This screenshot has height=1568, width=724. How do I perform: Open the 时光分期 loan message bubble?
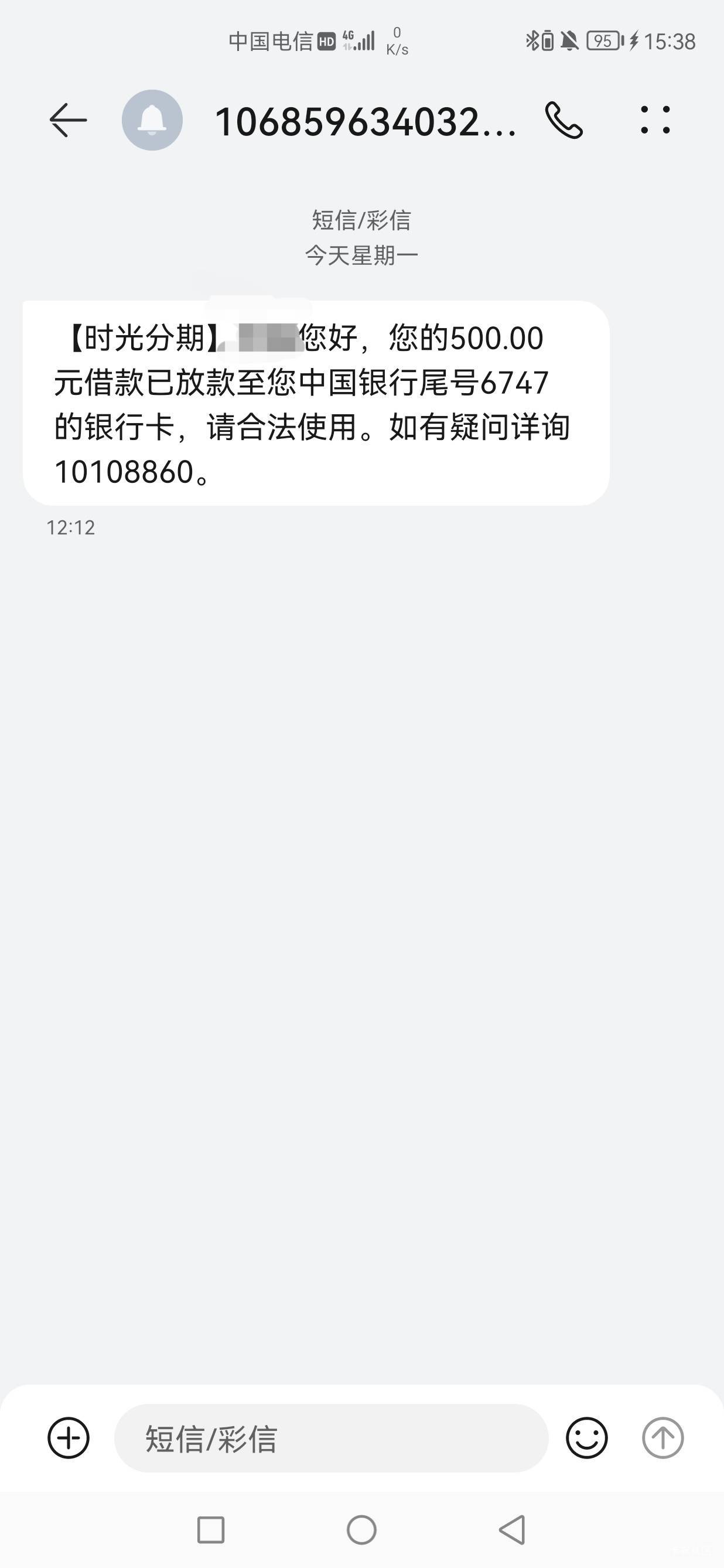coord(316,403)
